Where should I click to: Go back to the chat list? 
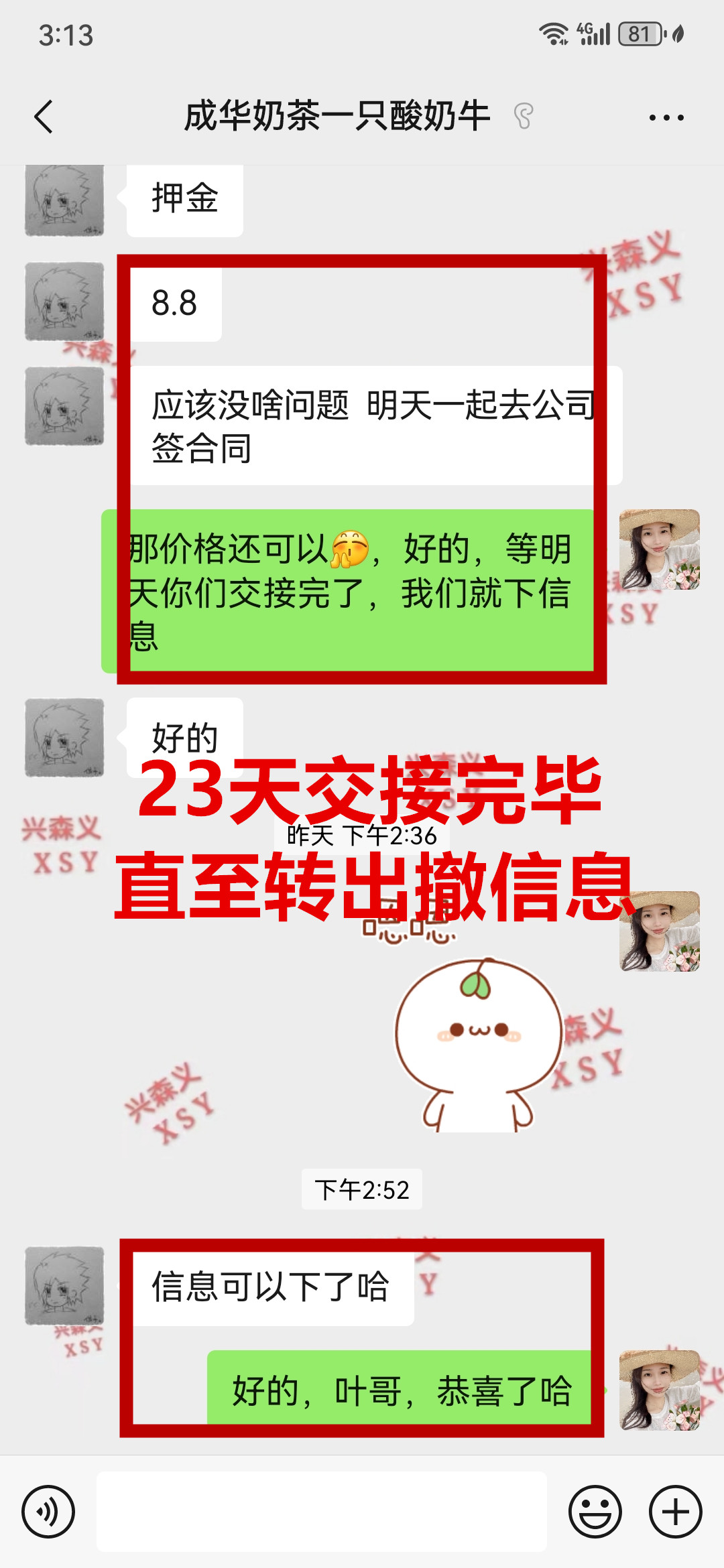[44, 117]
